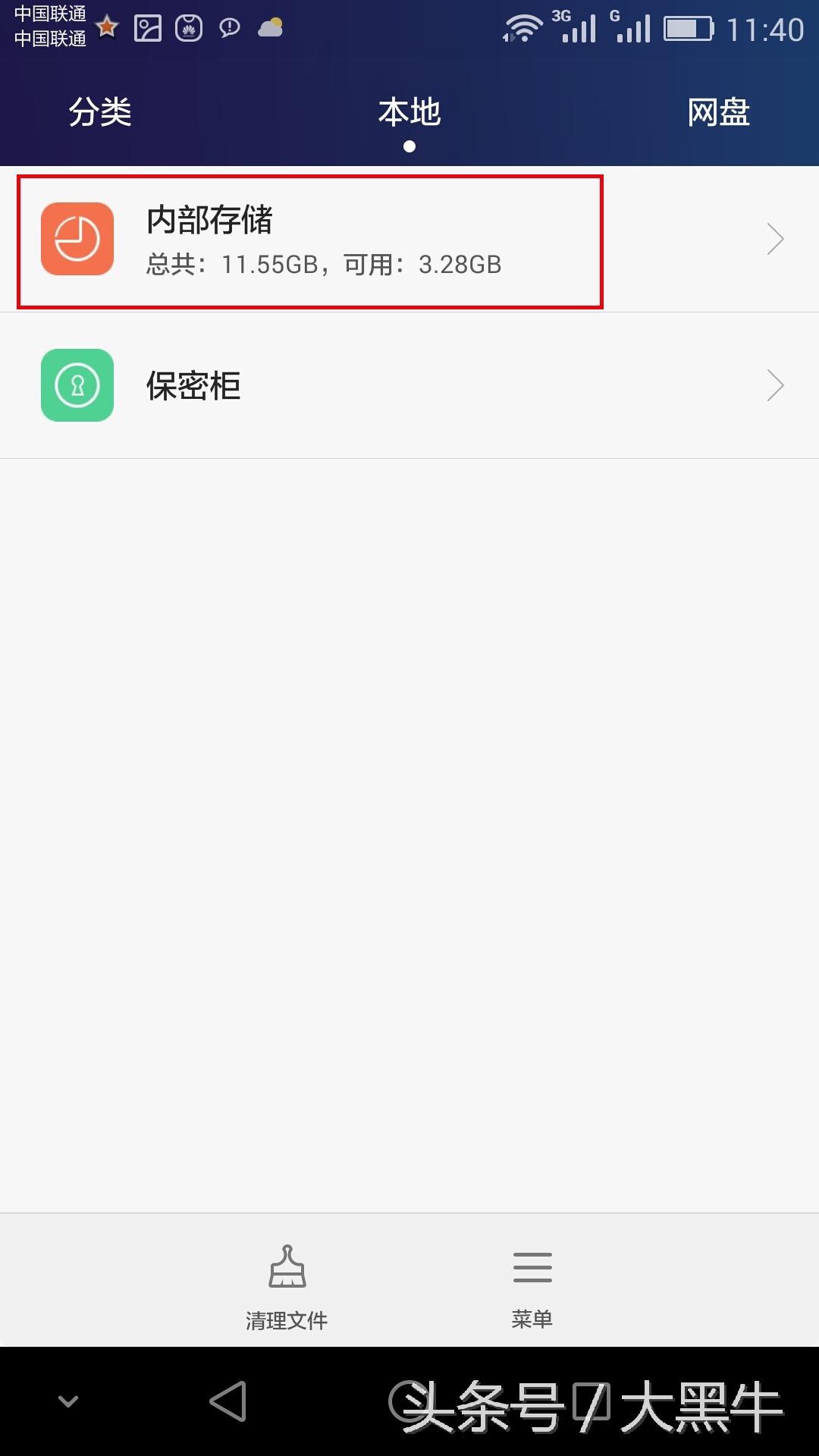Tap the starred notification icon near 中国联通
The width and height of the screenshot is (819, 1456).
(x=106, y=27)
